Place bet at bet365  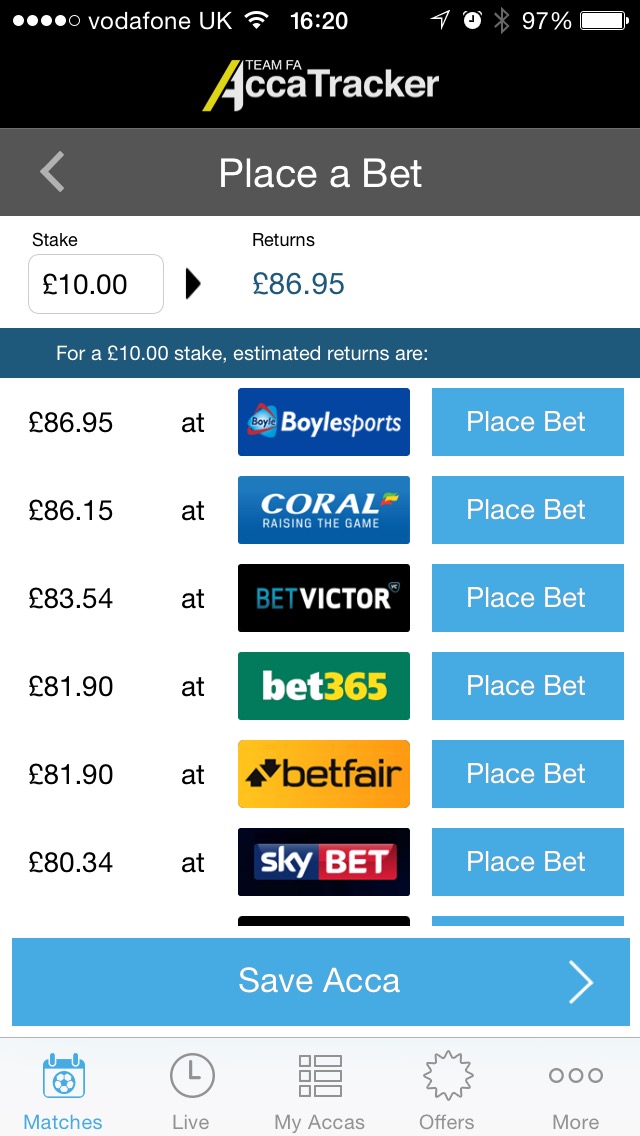(x=528, y=686)
